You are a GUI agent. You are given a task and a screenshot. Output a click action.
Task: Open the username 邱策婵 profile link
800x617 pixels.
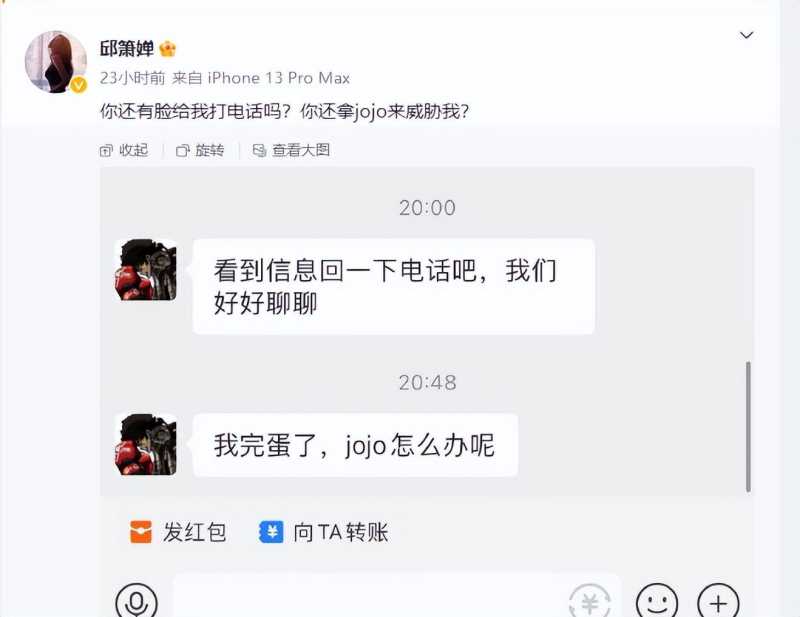coord(127,49)
